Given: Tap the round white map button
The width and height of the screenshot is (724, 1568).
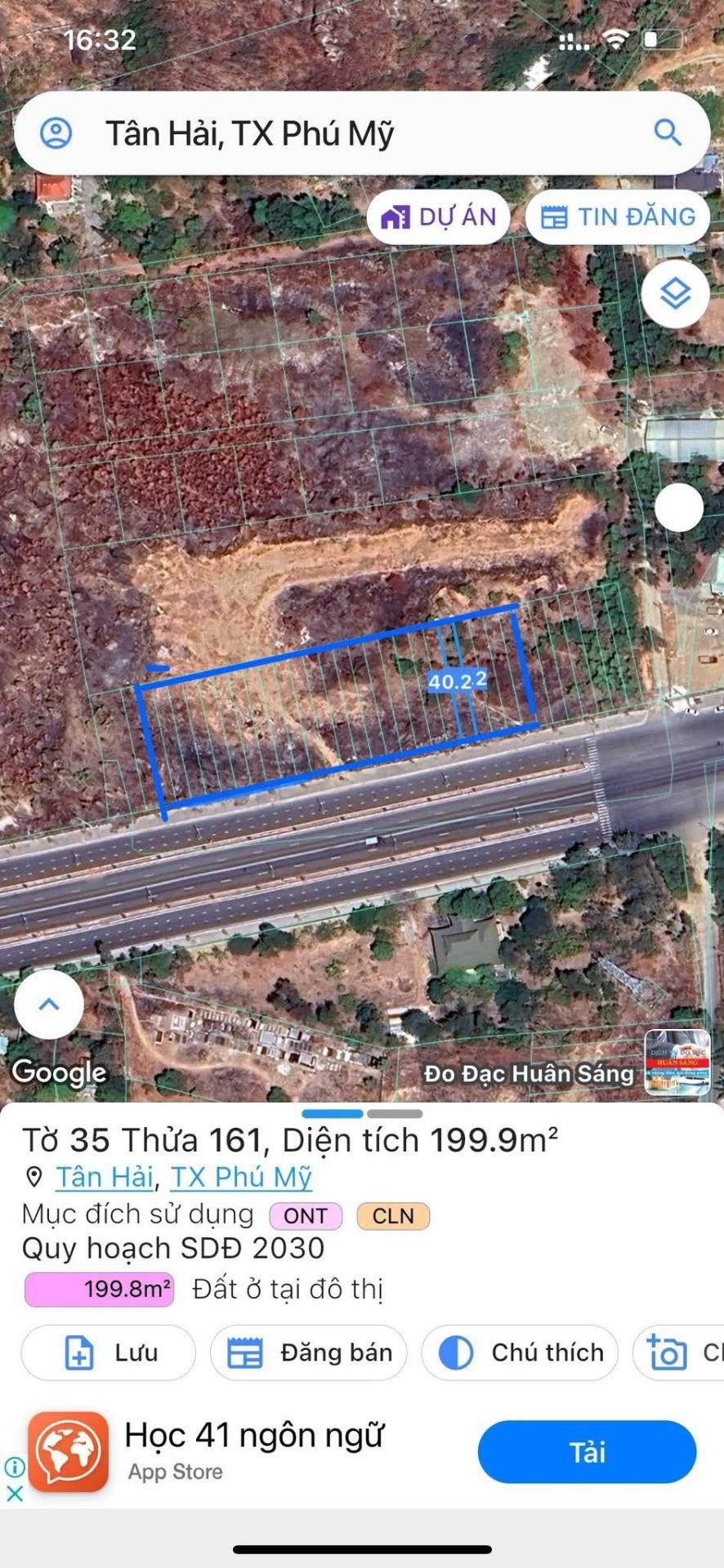Looking at the screenshot, I should tap(678, 507).
